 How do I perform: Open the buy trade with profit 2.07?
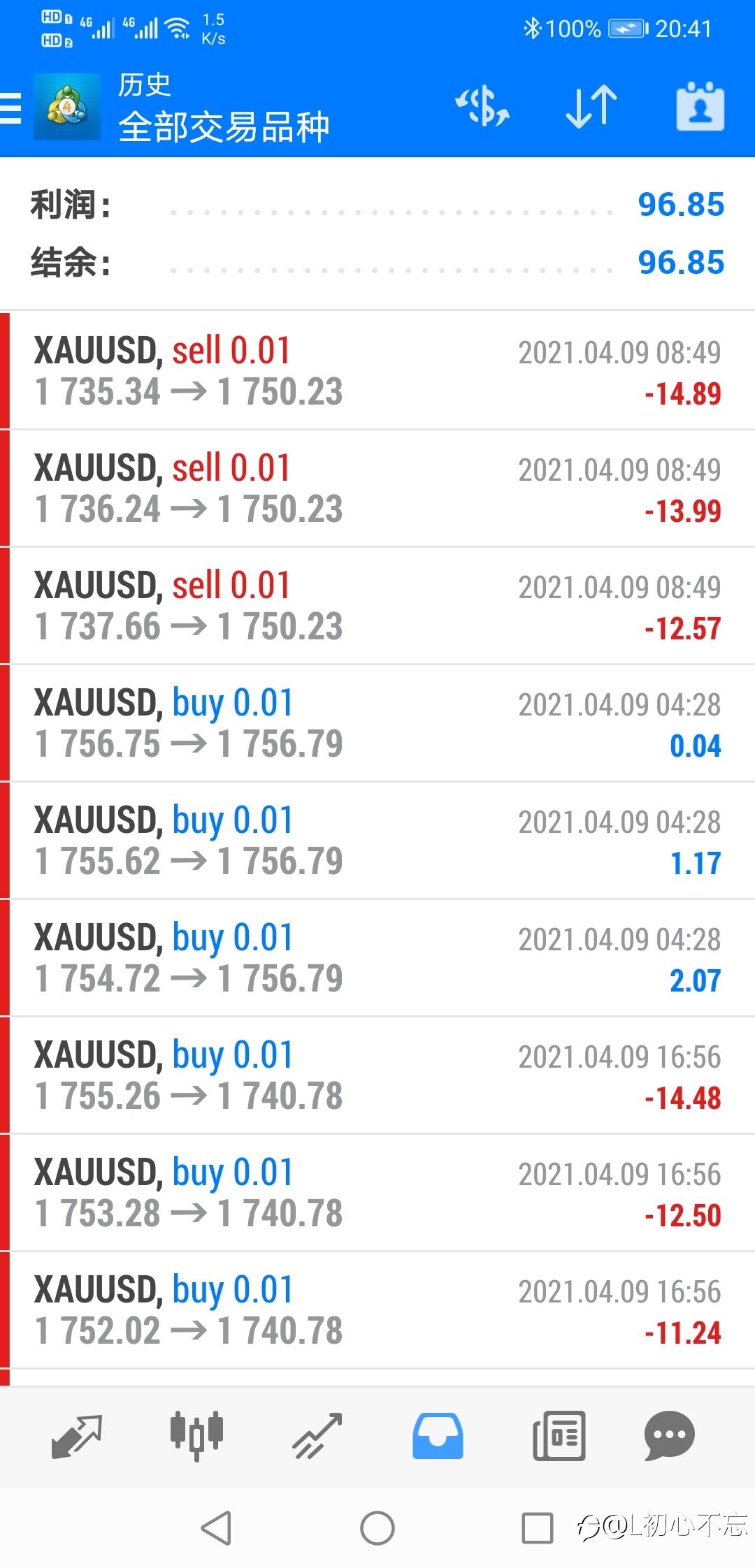(377, 958)
